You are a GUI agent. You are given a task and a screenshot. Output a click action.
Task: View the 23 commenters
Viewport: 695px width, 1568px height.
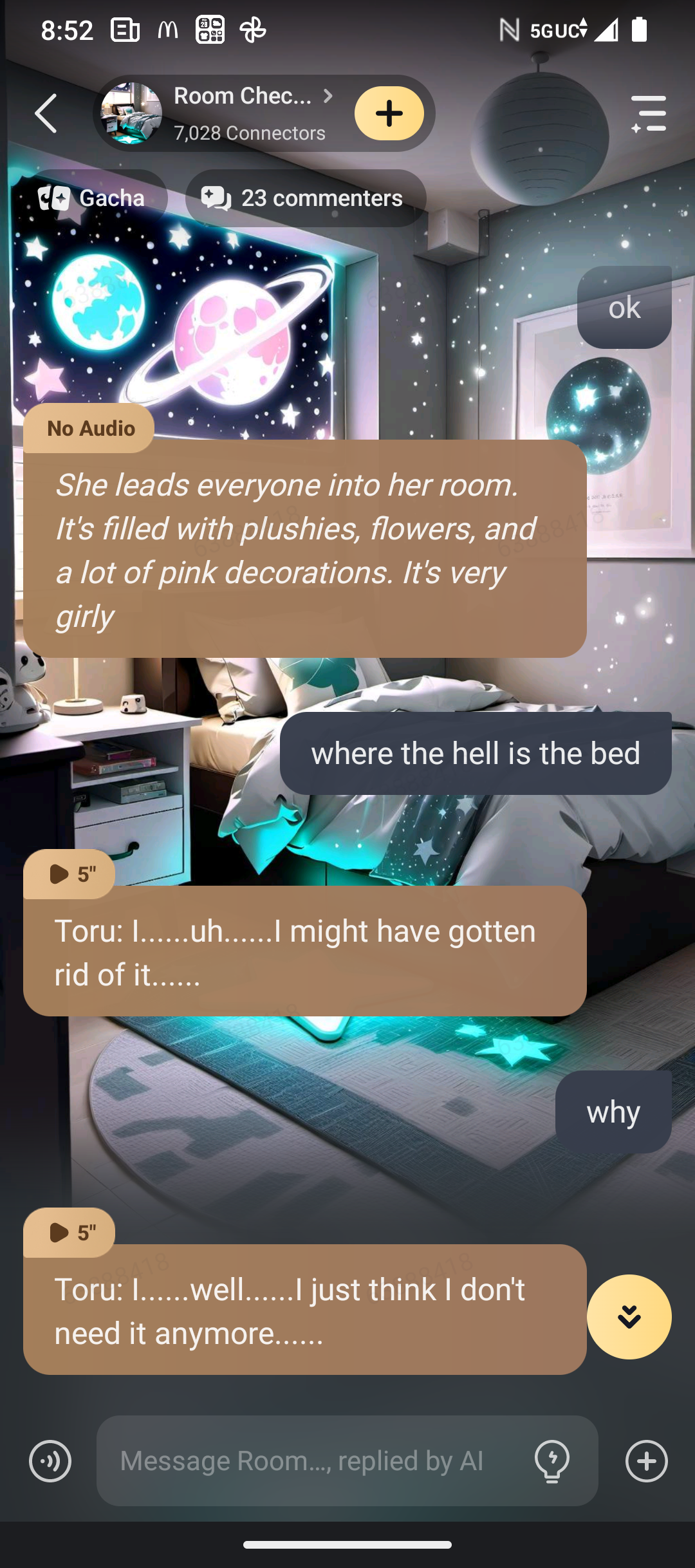tap(305, 198)
